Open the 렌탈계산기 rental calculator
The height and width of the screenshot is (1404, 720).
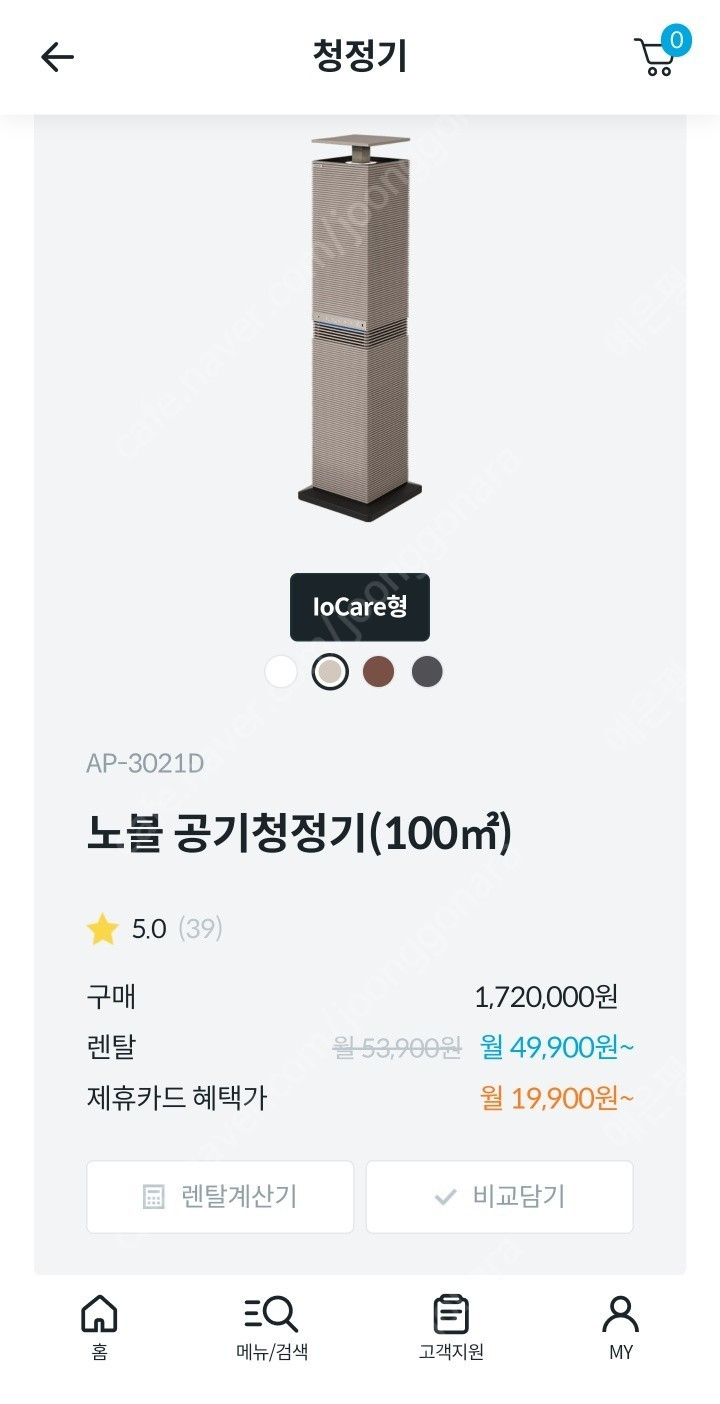pos(220,1196)
